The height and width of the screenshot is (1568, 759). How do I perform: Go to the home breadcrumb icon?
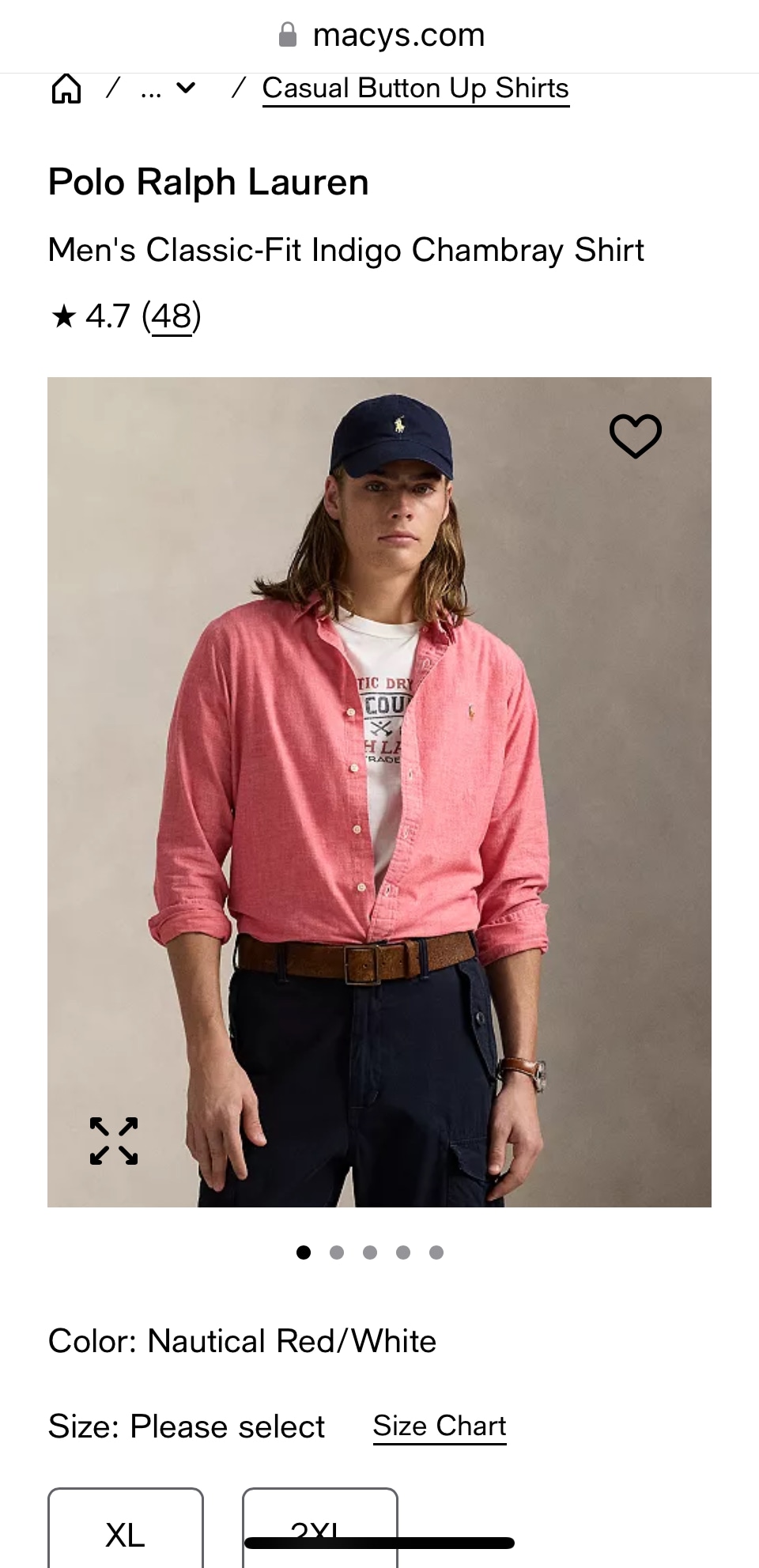(66, 89)
